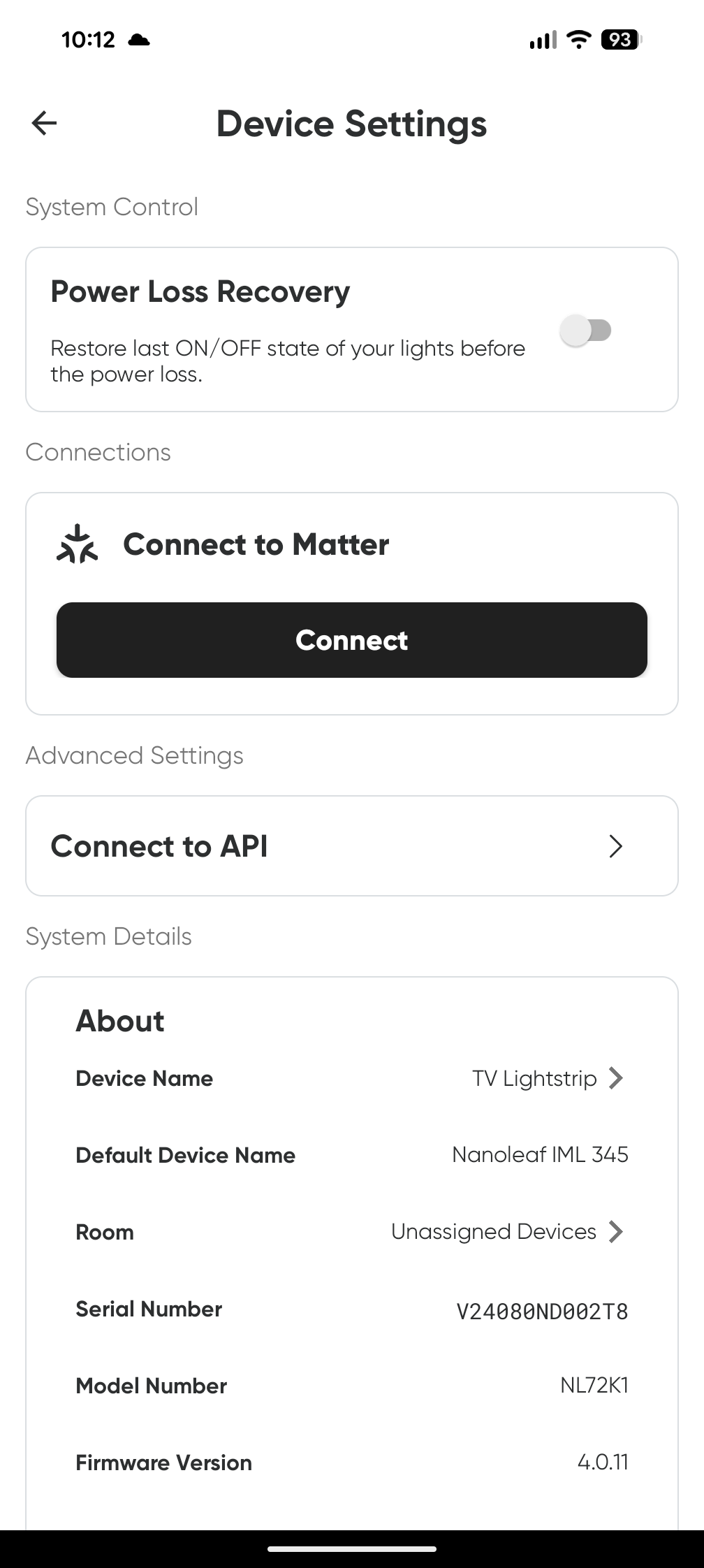This screenshot has width=704, height=1568.
Task: Change the Room from Unassigned Devices
Action: pyautogui.click(x=506, y=1231)
